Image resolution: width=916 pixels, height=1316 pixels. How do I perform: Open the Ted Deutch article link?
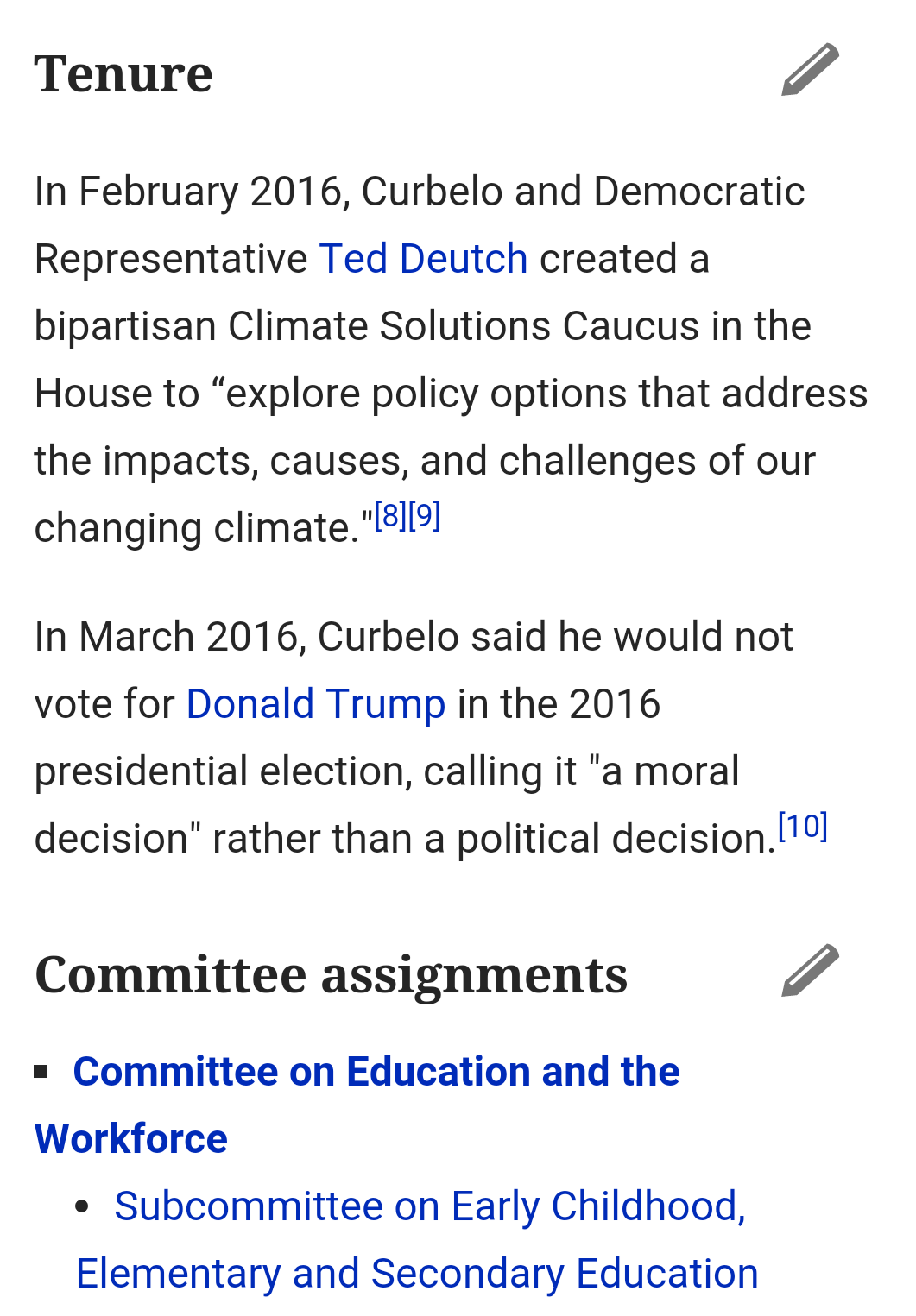pos(423,259)
